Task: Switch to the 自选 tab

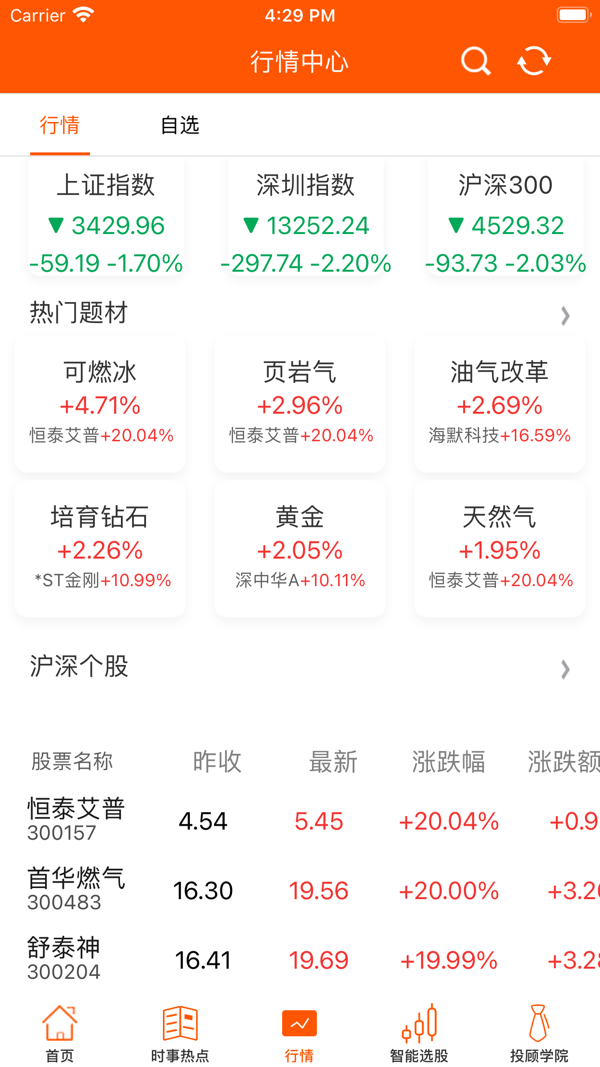Action: (x=180, y=125)
